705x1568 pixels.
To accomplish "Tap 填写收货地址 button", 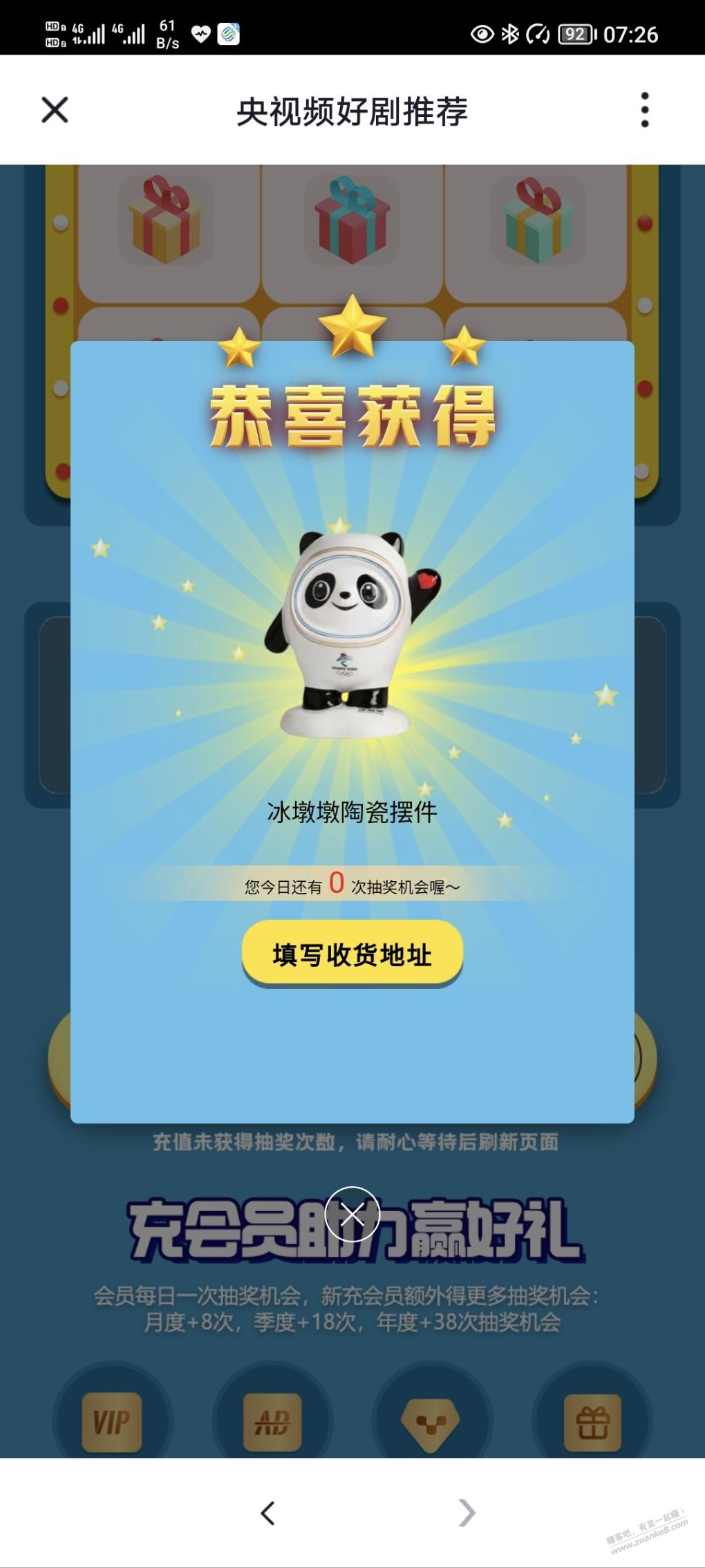I will (x=352, y=954).
